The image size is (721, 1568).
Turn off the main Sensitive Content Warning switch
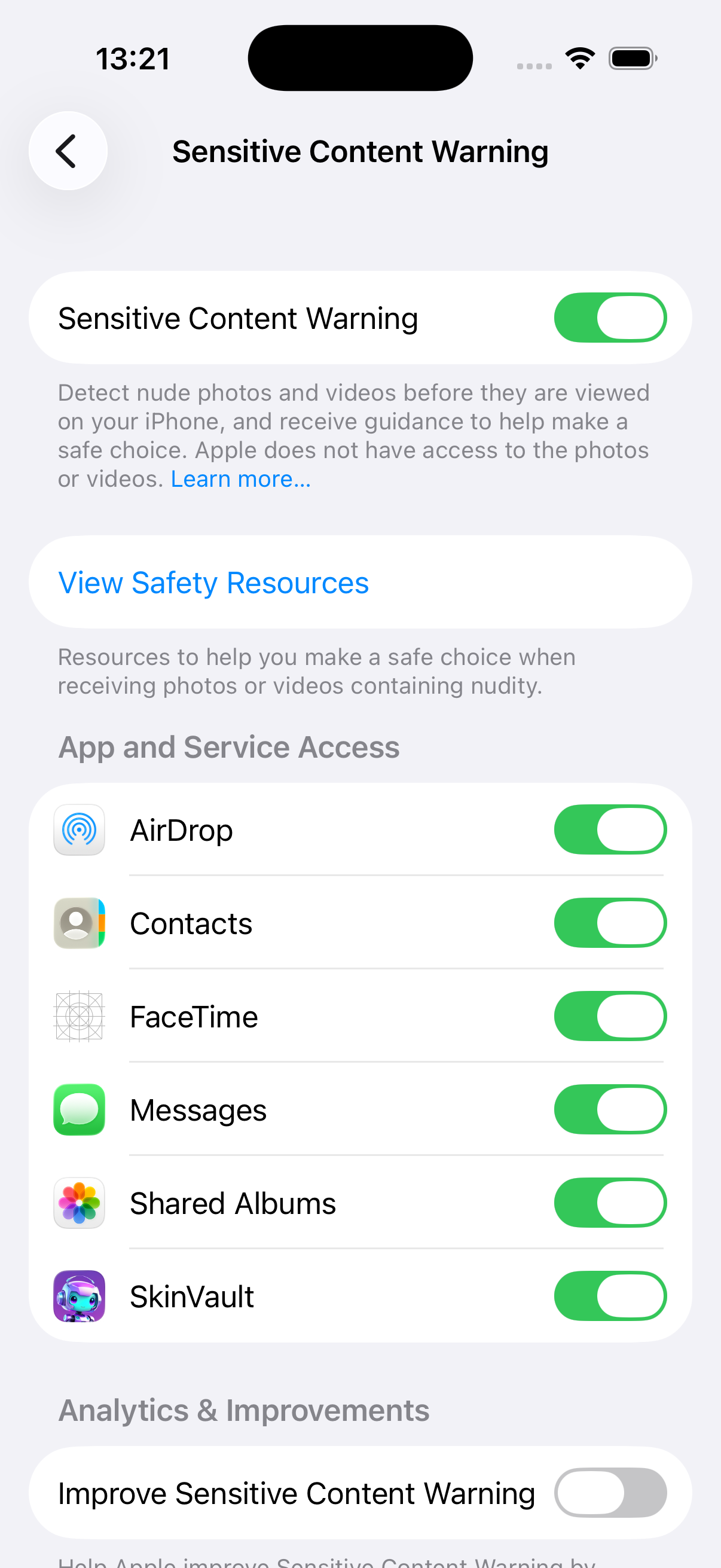[610, 318]
